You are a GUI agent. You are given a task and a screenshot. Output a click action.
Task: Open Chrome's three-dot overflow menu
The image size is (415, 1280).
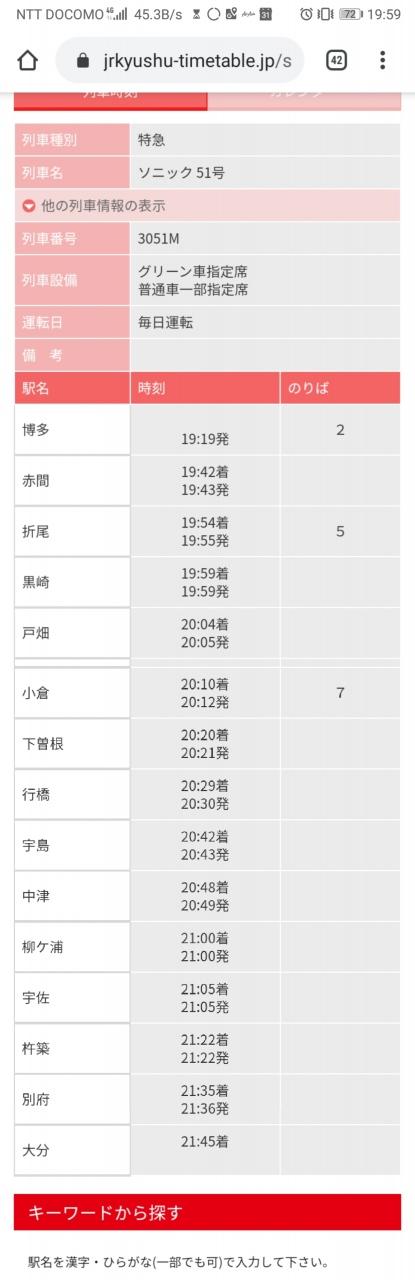(382, 60)
